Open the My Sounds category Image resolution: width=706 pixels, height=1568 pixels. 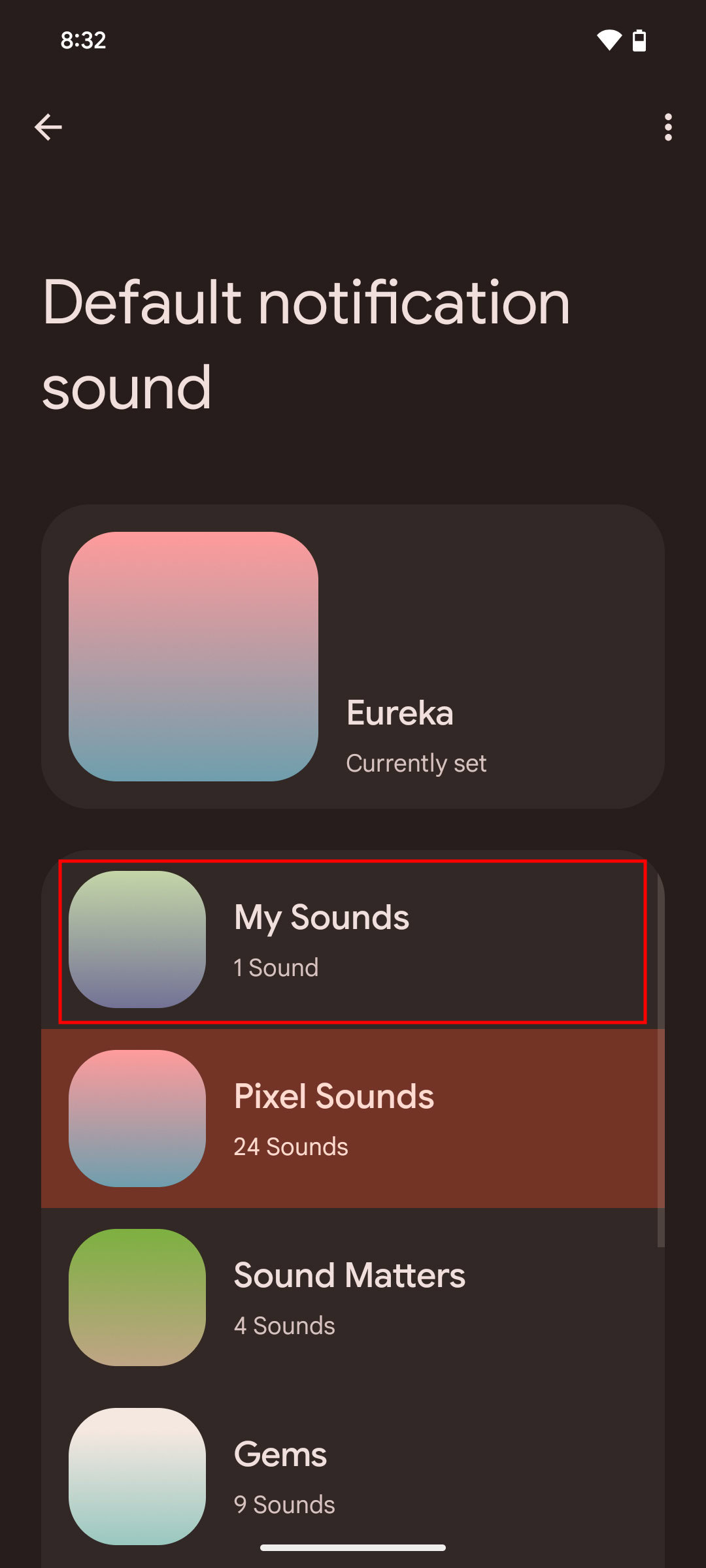[x=353, y=941]
